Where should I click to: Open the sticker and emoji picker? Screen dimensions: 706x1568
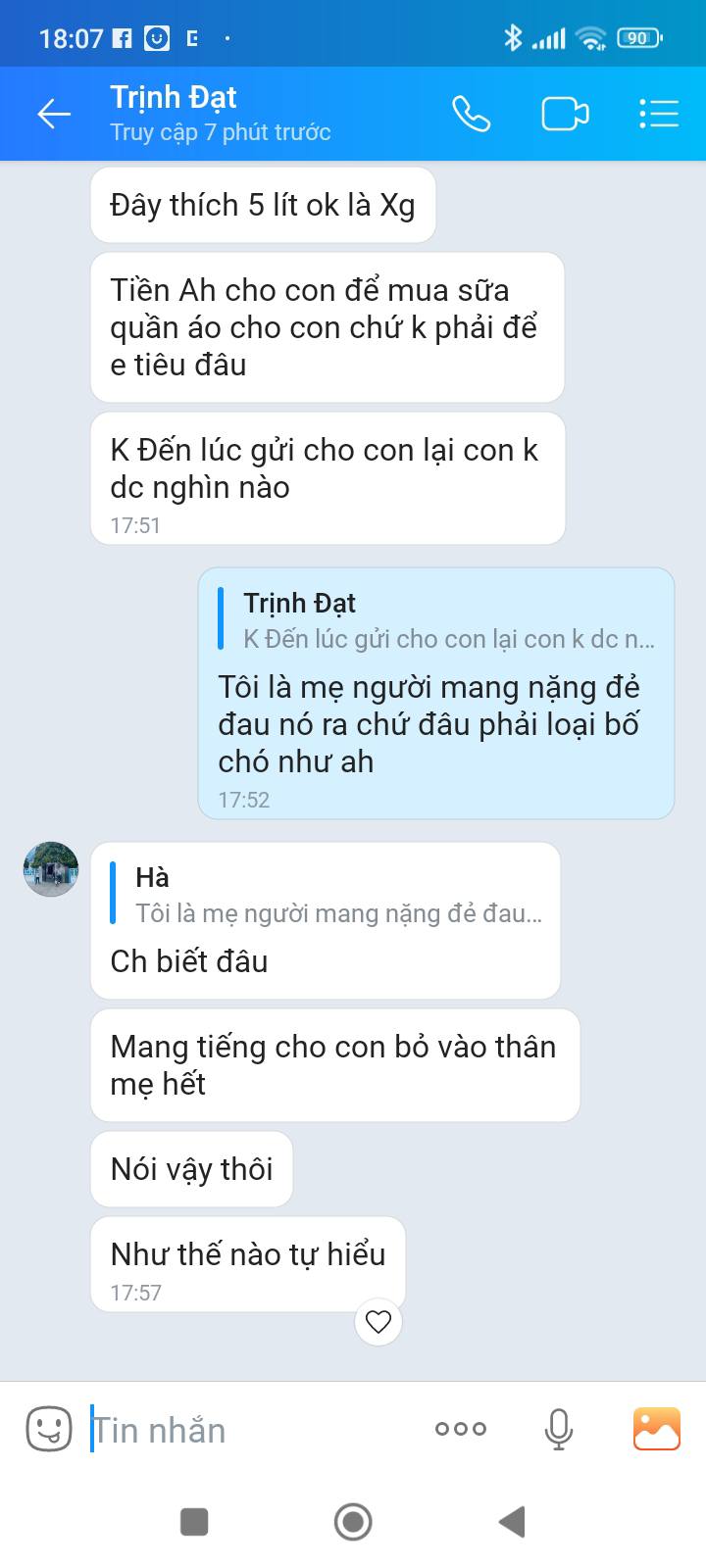point(49,1429)
